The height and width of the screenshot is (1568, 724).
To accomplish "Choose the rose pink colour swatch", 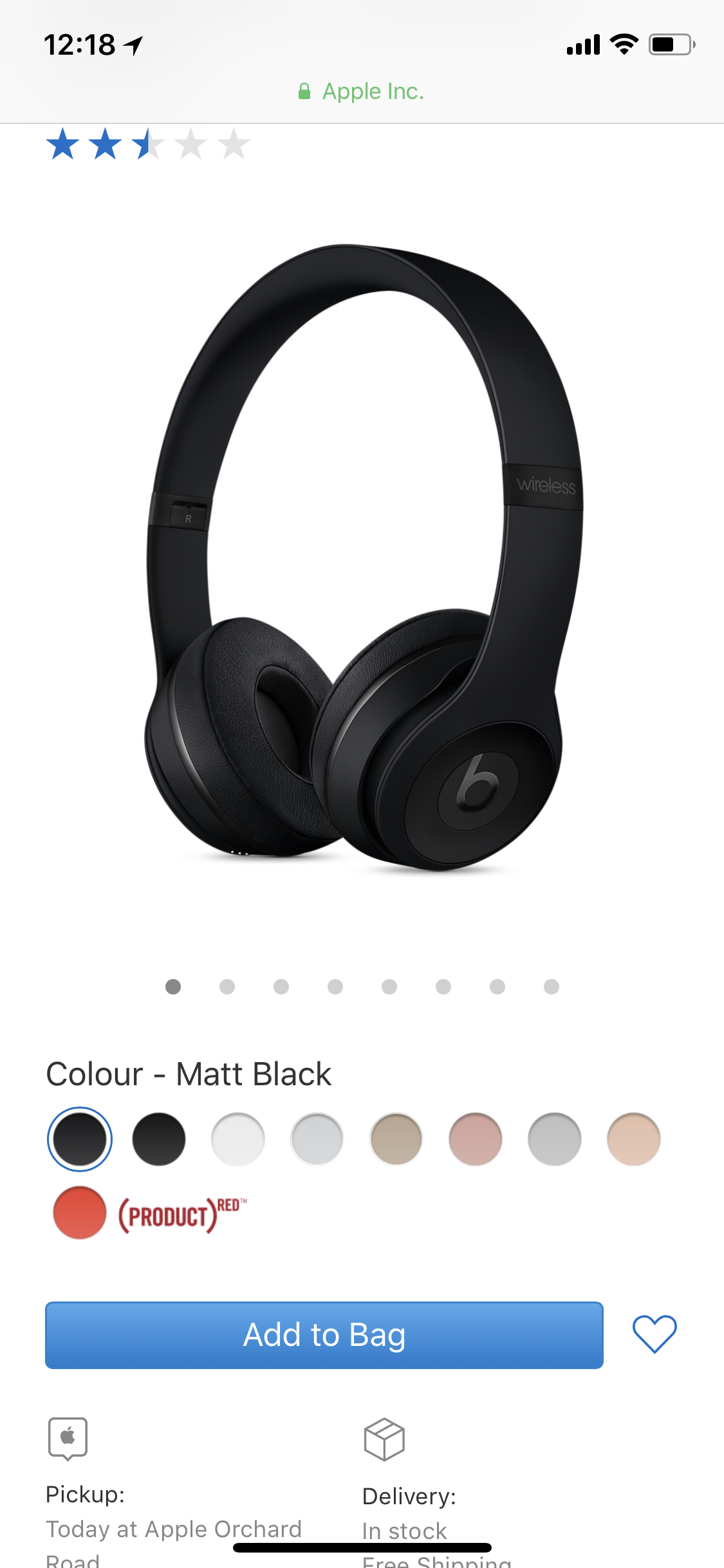I will pos(475,1139).
